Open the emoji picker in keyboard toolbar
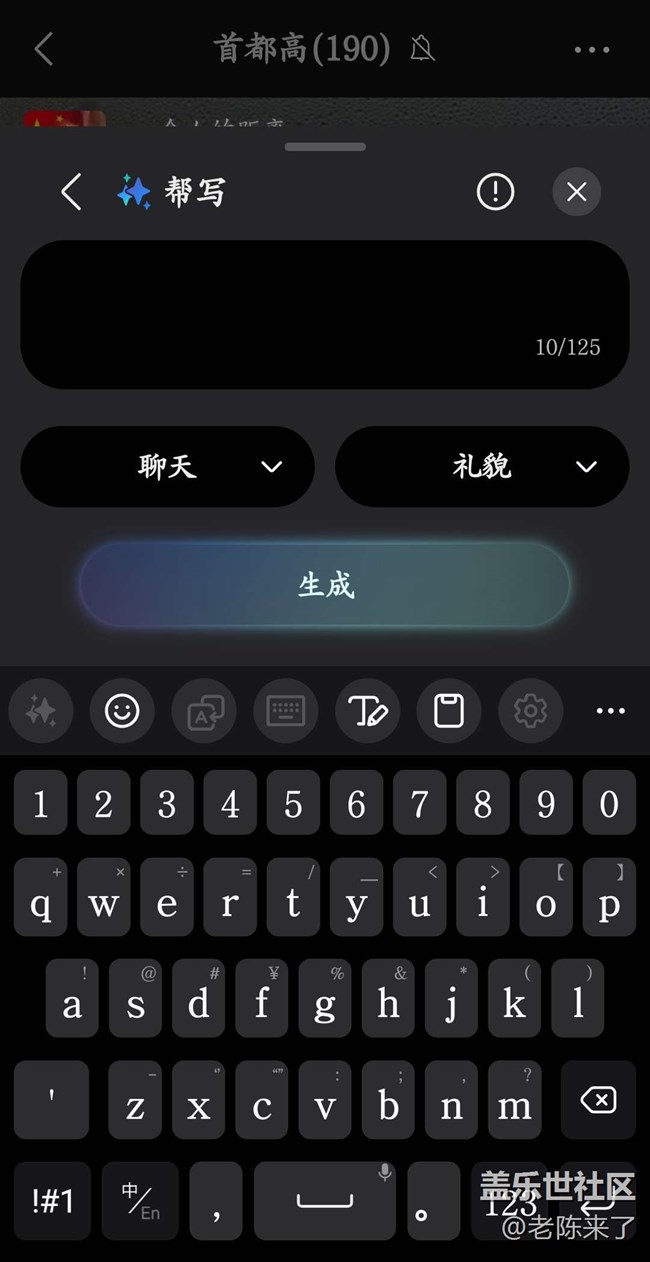Viewport: 650px width, 1262px height. tap(122, 711)
